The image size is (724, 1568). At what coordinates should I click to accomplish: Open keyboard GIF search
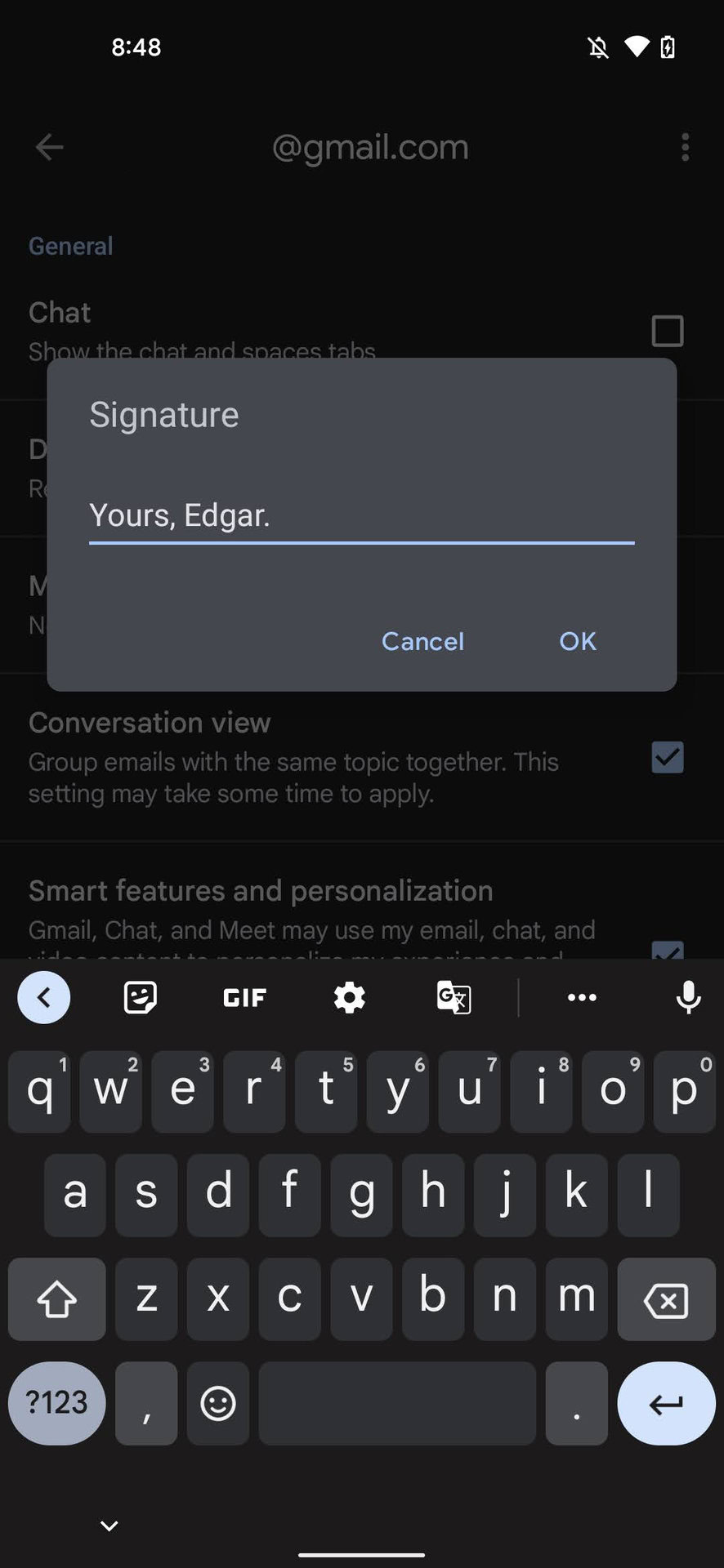pyautogui.click(x=244, y=997)
